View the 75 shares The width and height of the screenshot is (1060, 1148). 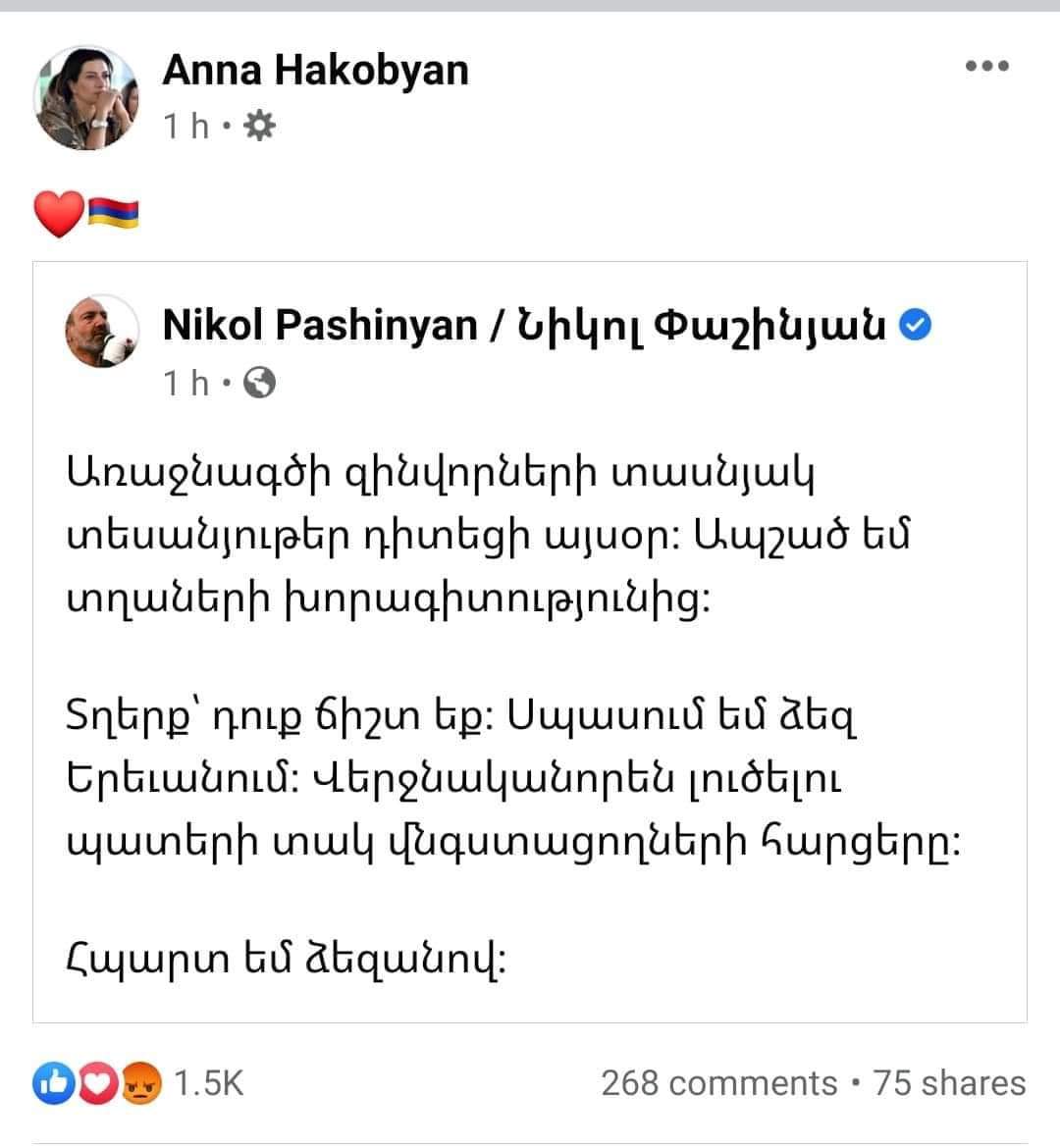point(949,1083)
